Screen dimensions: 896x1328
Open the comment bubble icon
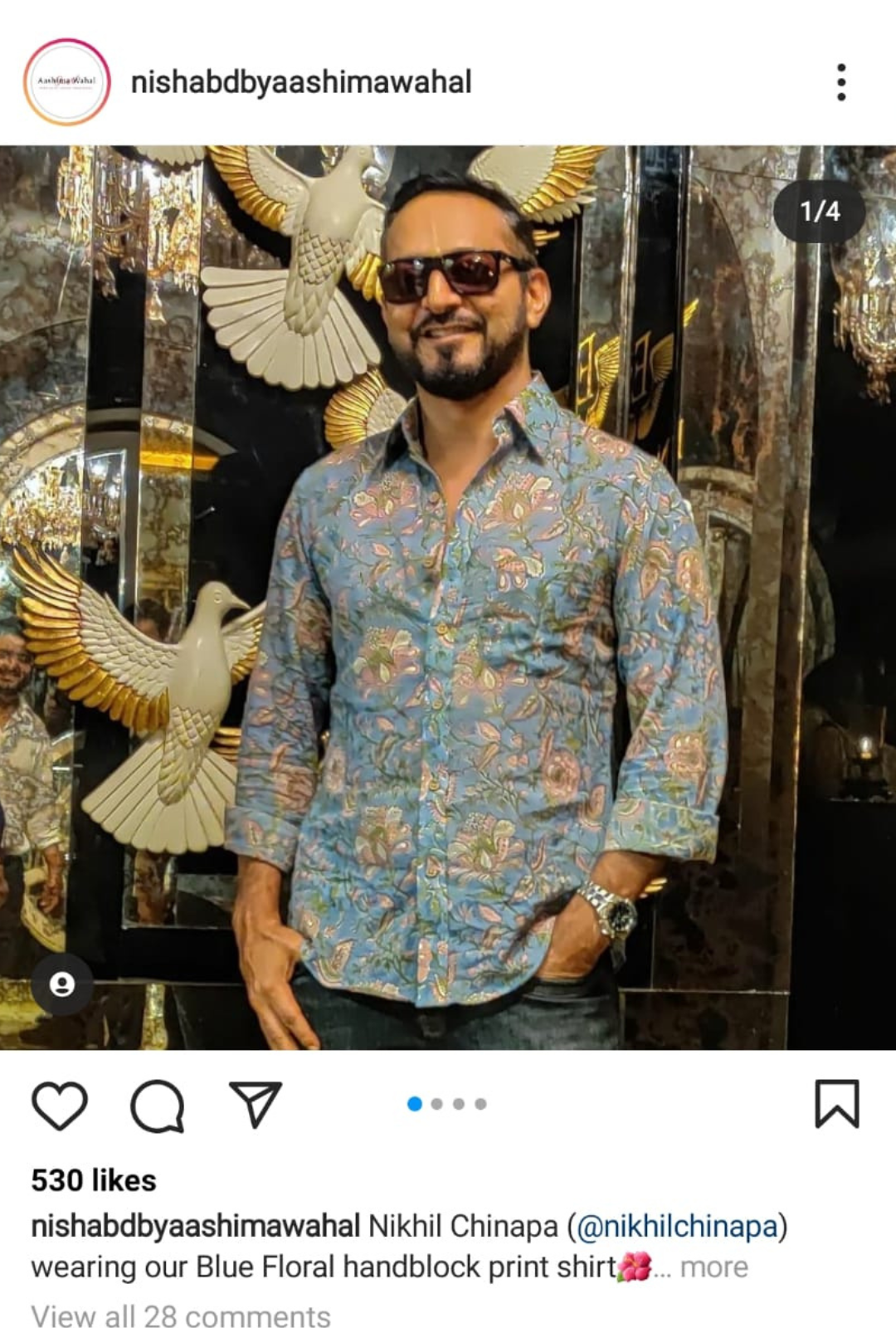coord(157,1106)
